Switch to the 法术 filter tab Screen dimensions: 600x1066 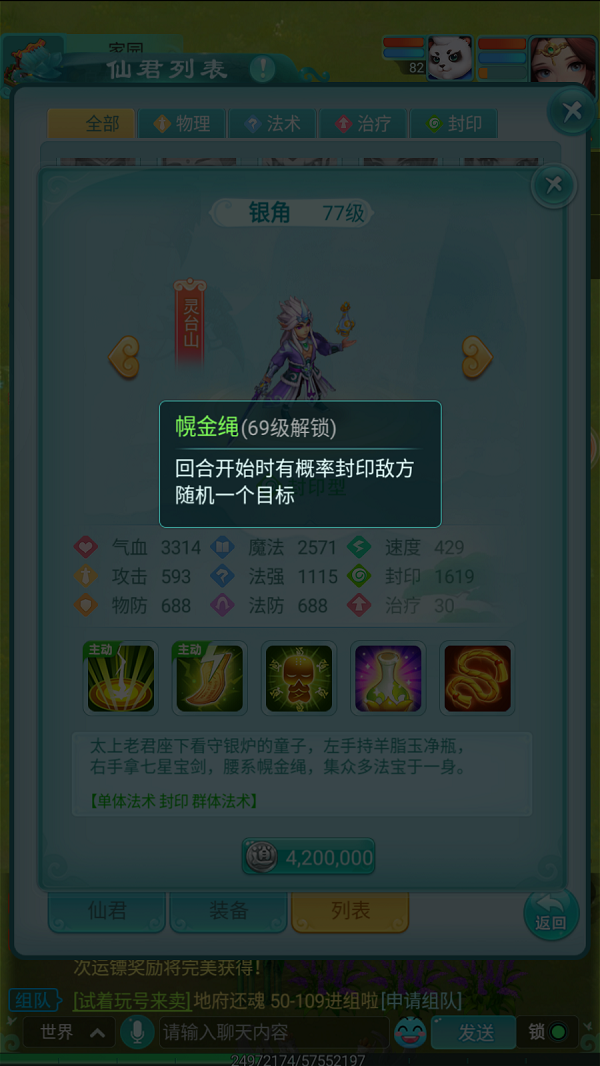pos(272,124)
